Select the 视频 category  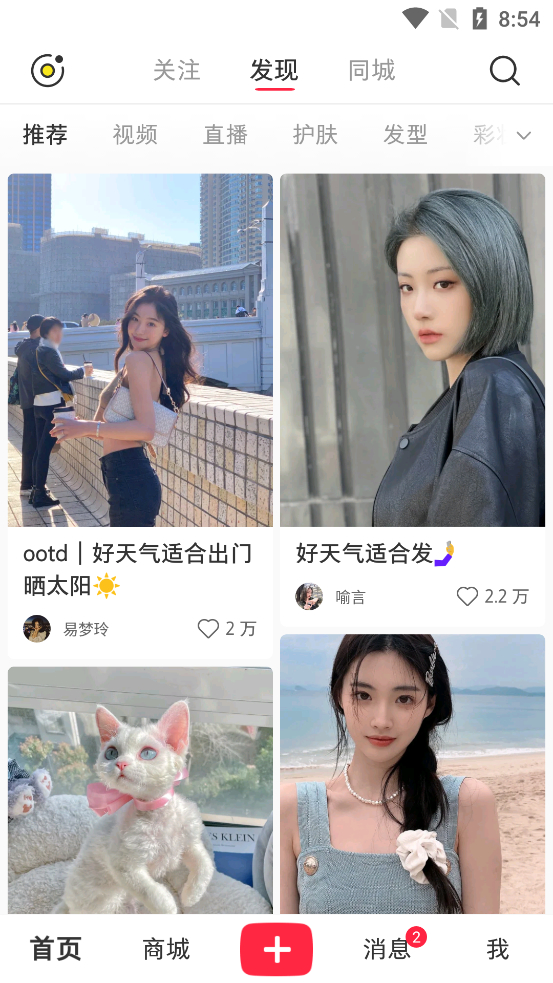tap(135, 135)
